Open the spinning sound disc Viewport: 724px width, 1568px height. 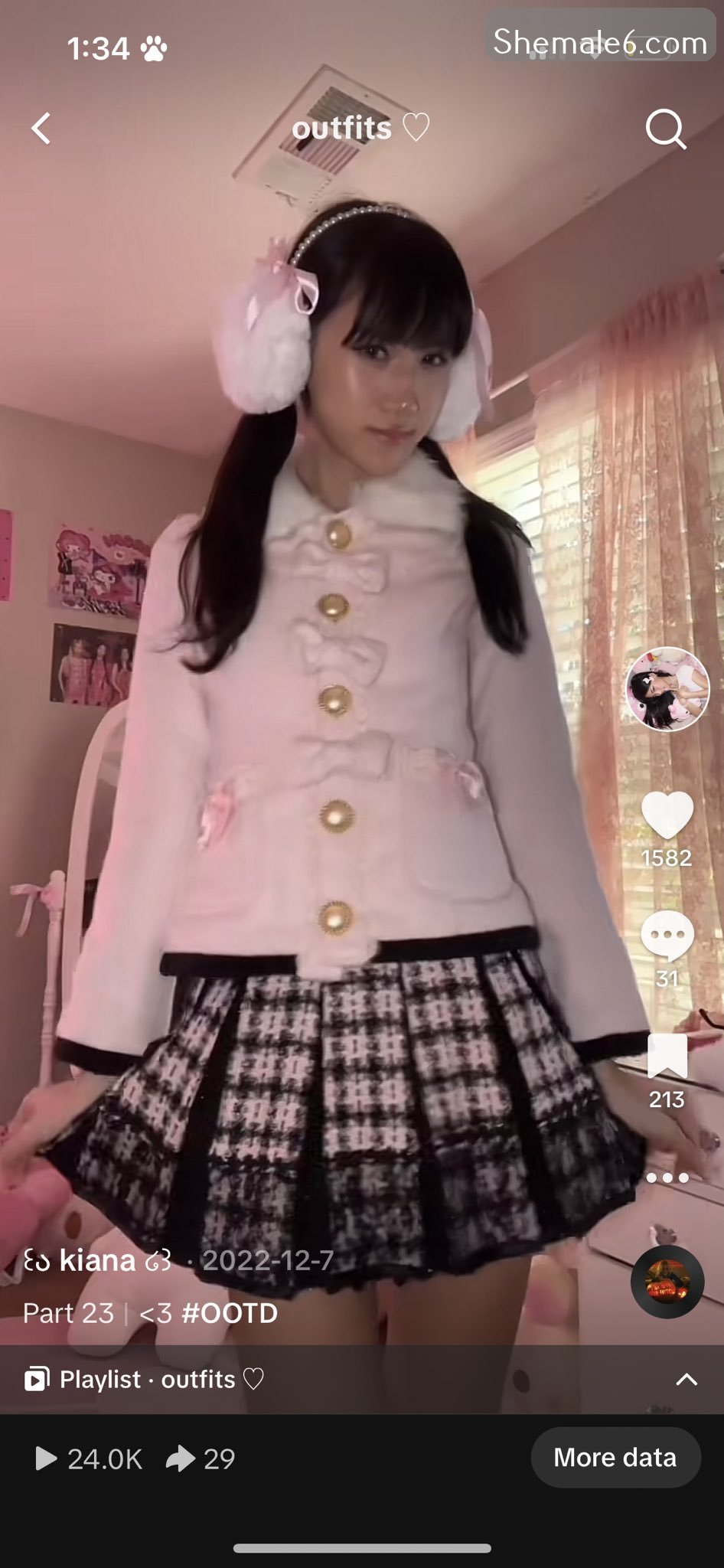[x=667, y=1282]
